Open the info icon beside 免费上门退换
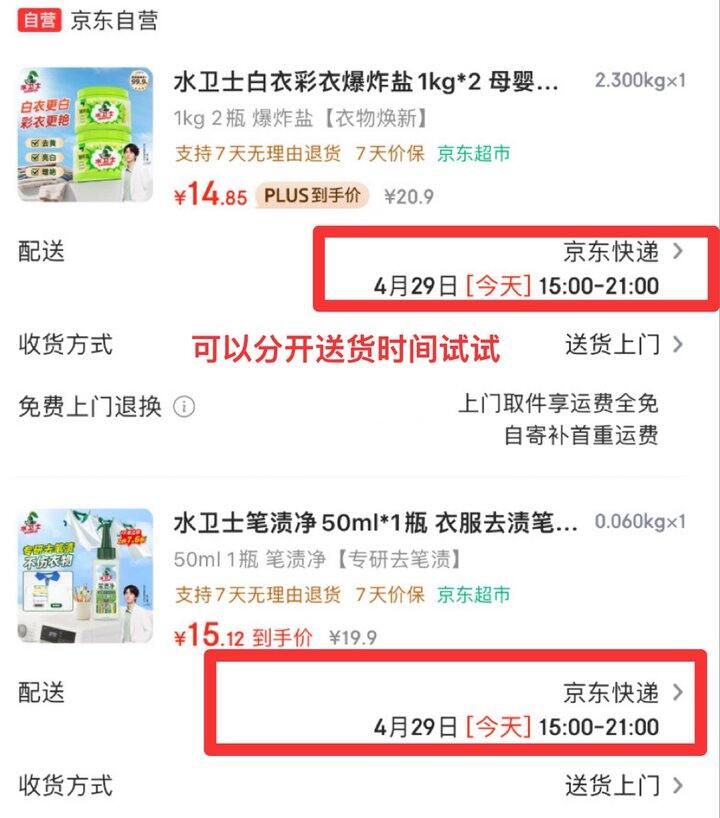Viewport: 720px width, 818px height. click(x=184, y=407)
